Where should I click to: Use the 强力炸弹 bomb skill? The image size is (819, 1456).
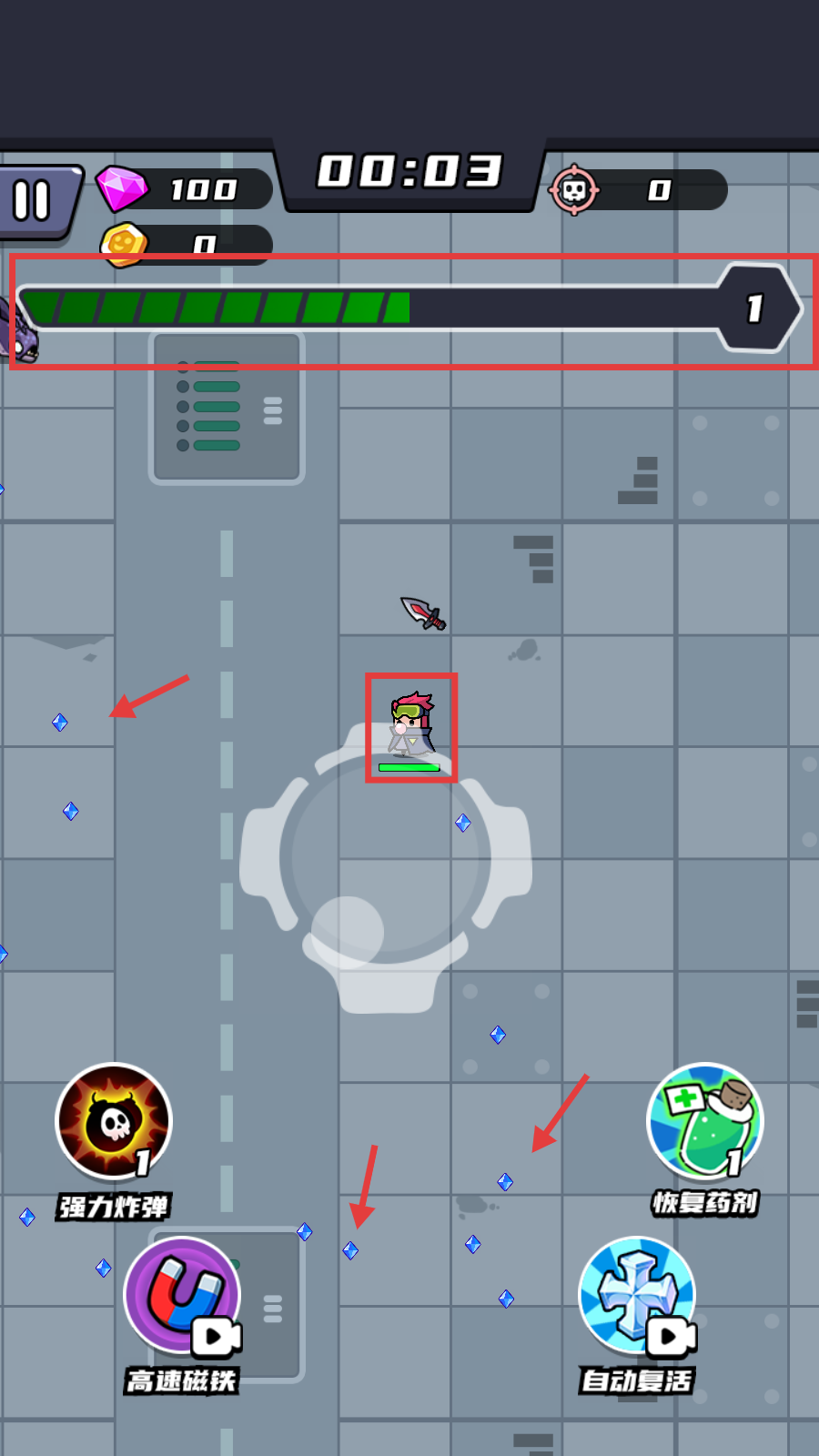click(114, 1122)
